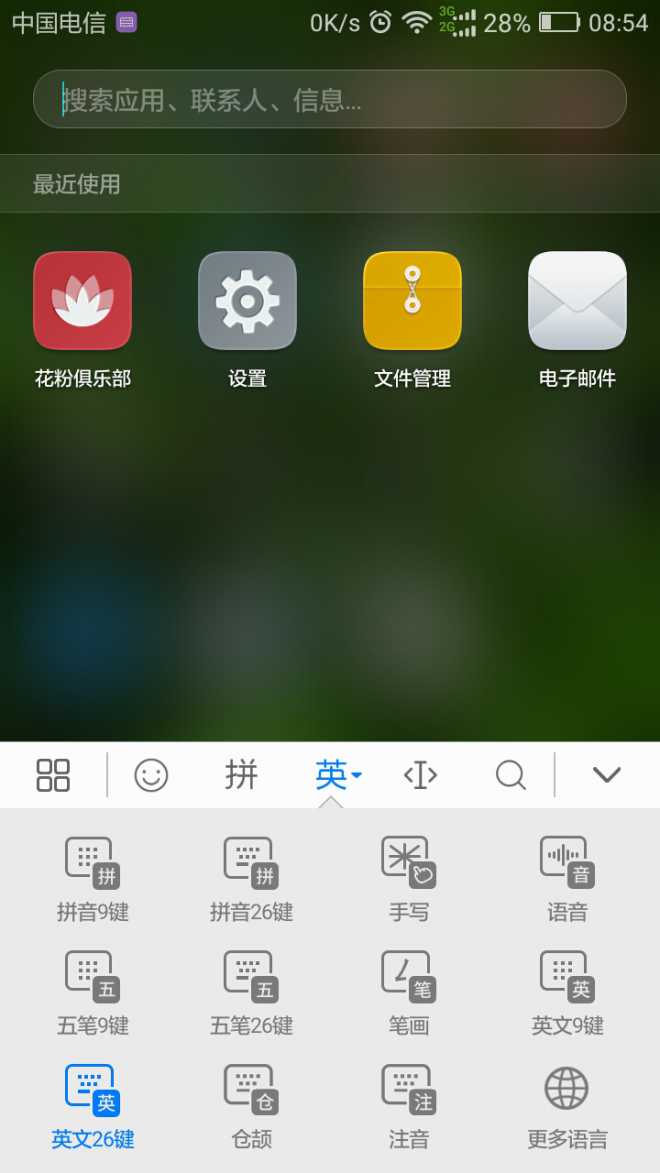Pick the 五笔9键 layout
Screen dimensions: 660x1173
92,992
